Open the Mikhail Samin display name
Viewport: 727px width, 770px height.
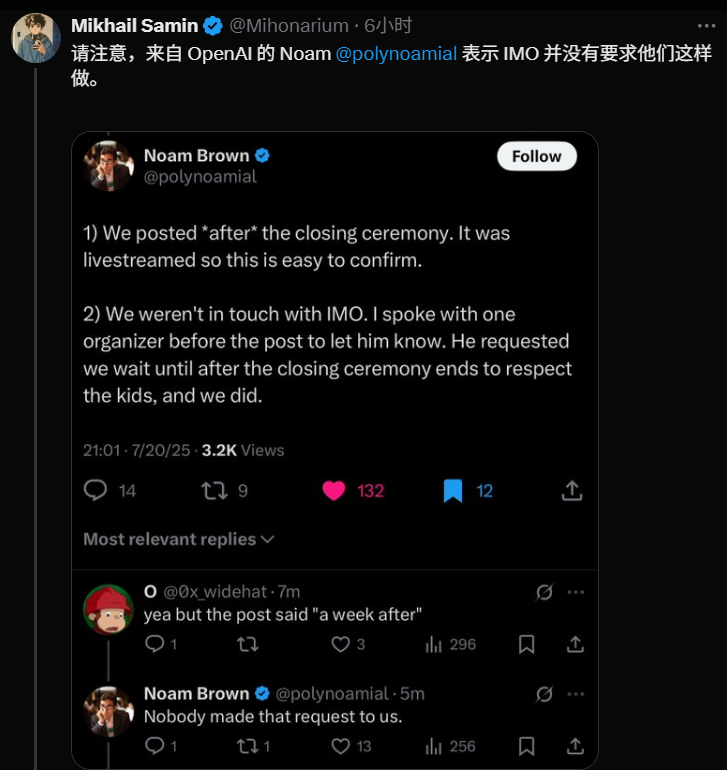click(x=134, y=26)
